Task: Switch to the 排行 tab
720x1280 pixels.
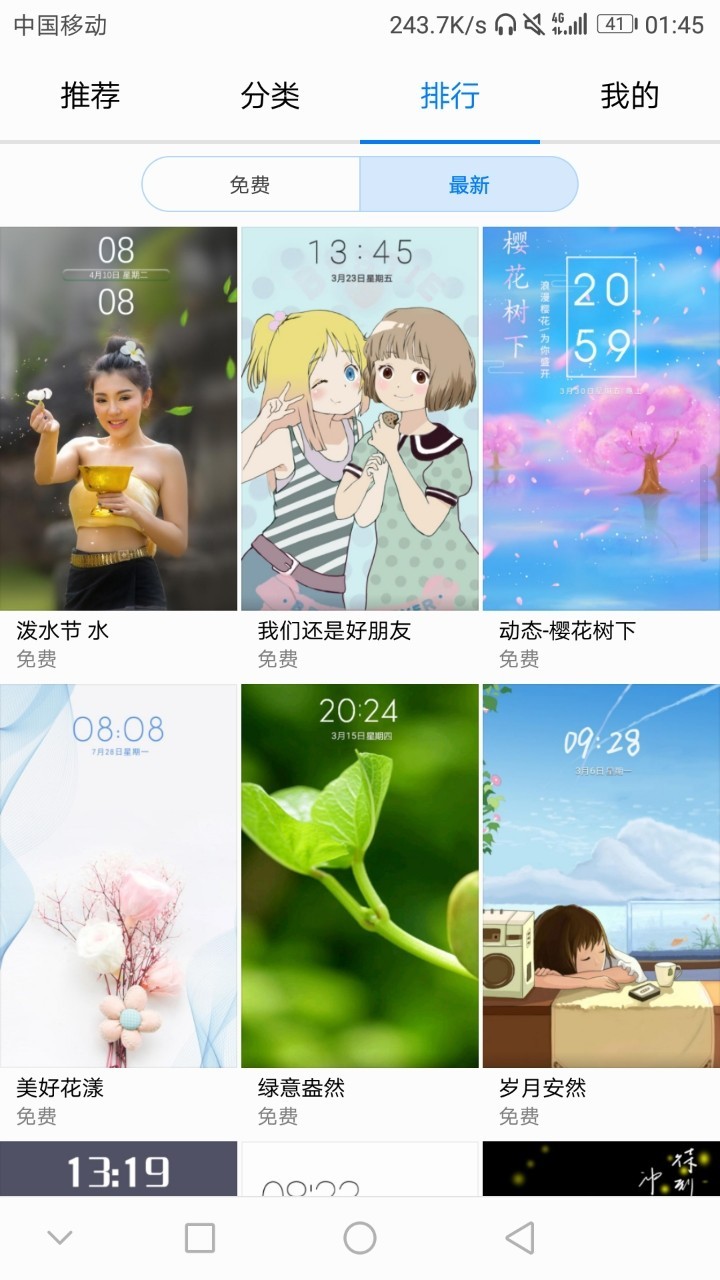Action: pyautogui.click(x=449, y=95)
